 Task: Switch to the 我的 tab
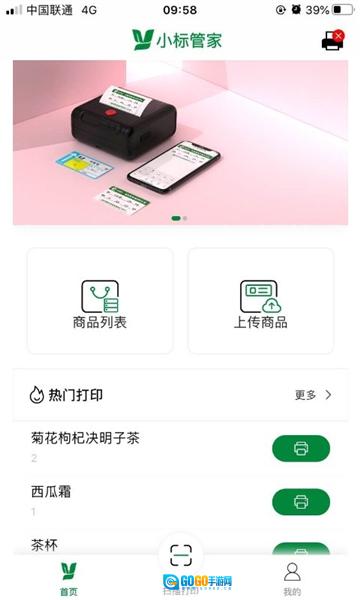292,578
